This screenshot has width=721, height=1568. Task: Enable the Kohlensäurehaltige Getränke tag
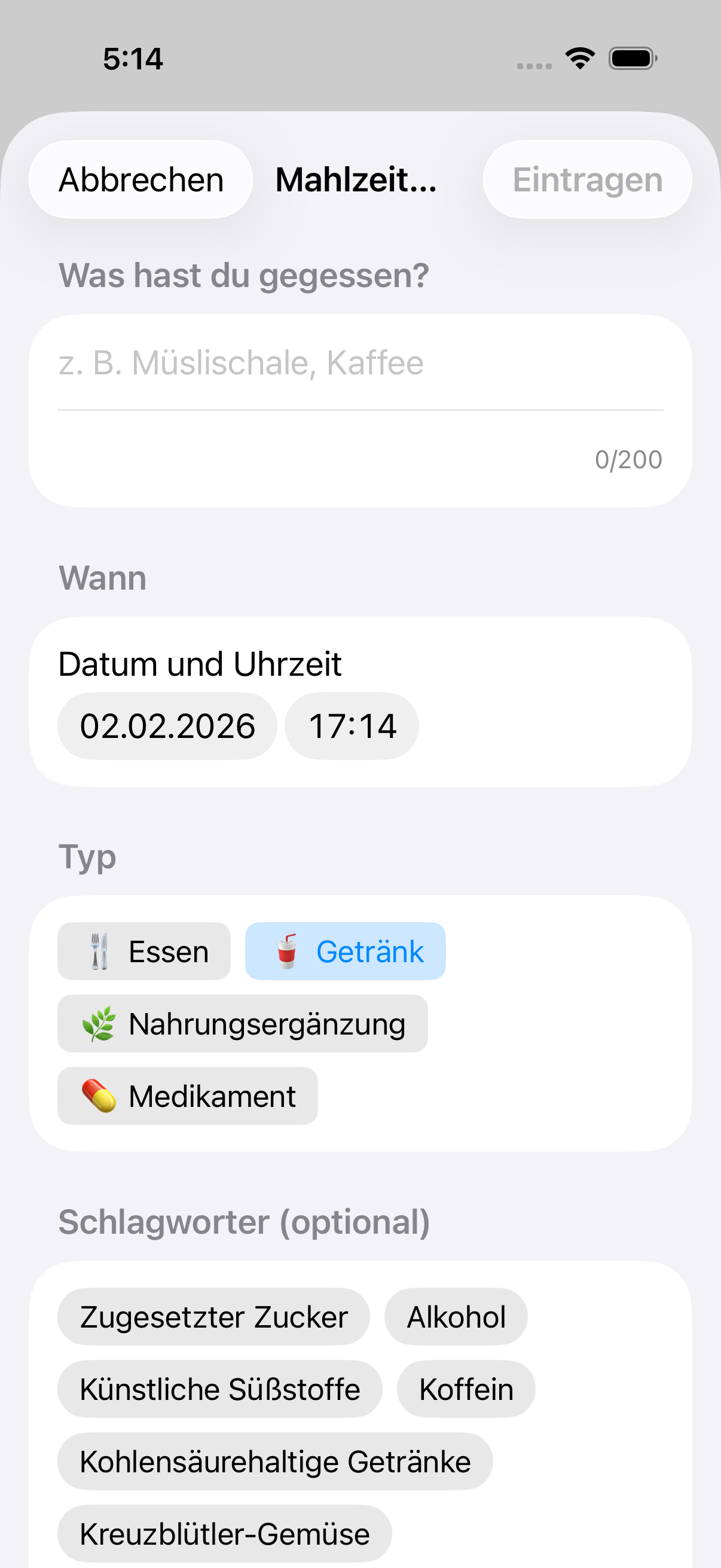click(x=274, y=1462)
